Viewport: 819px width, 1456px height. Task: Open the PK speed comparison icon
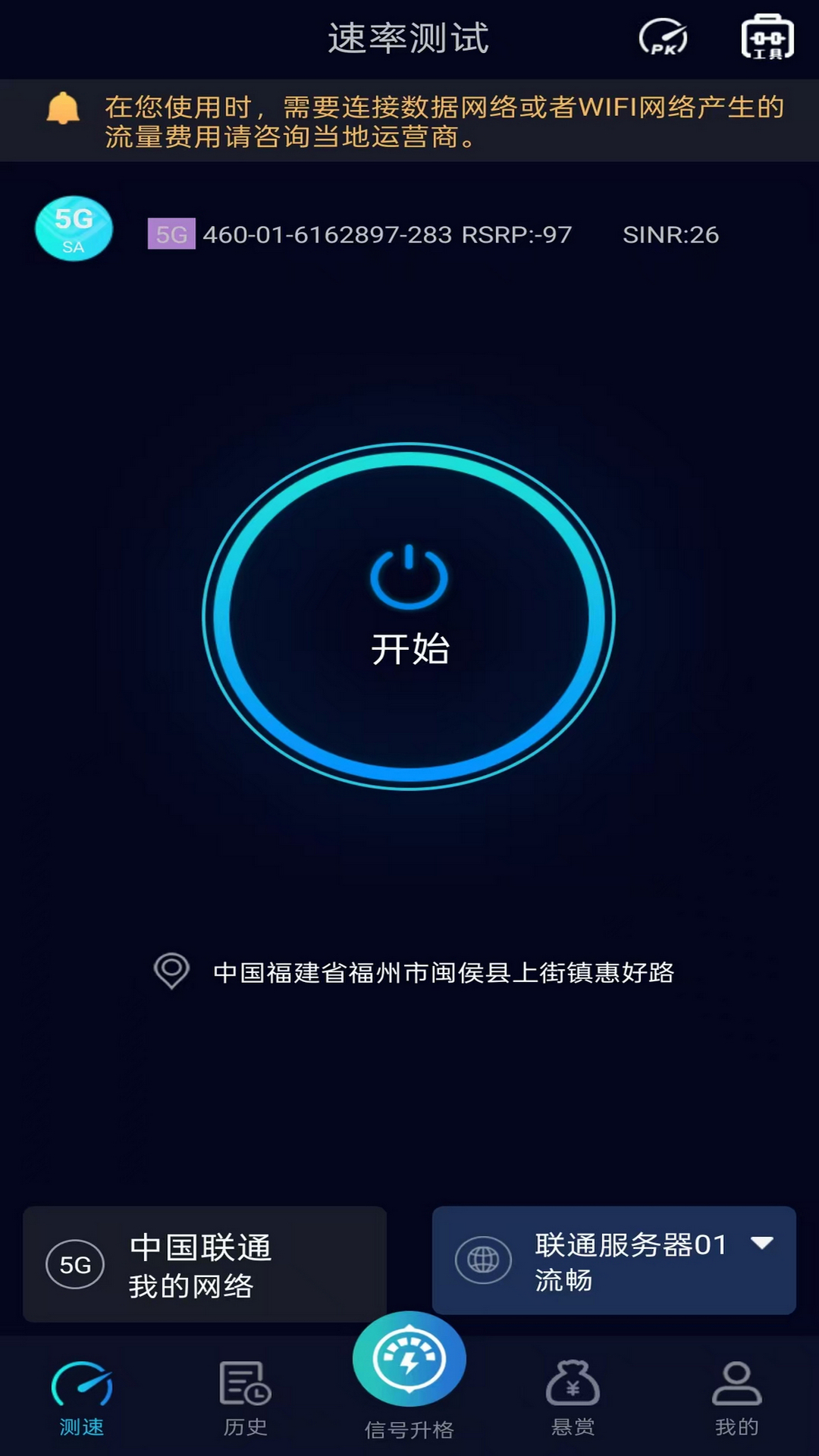pos(663,38)
